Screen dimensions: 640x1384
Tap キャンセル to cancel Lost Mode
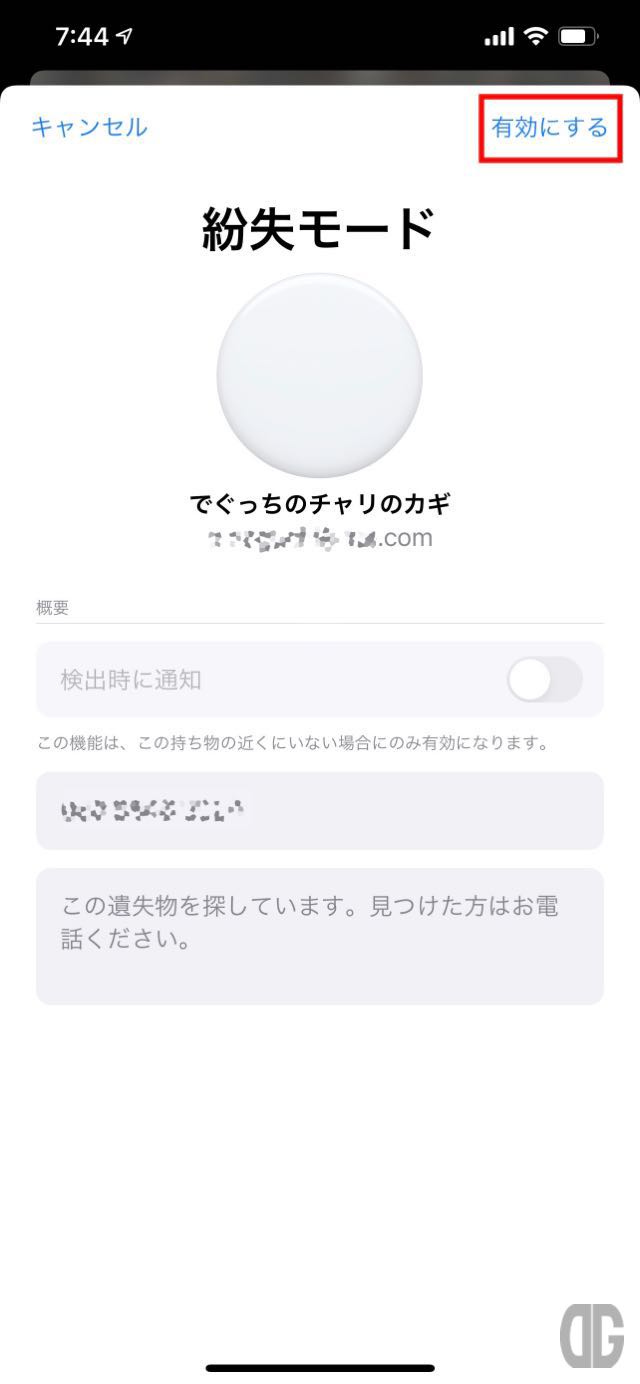click(89, 127)
